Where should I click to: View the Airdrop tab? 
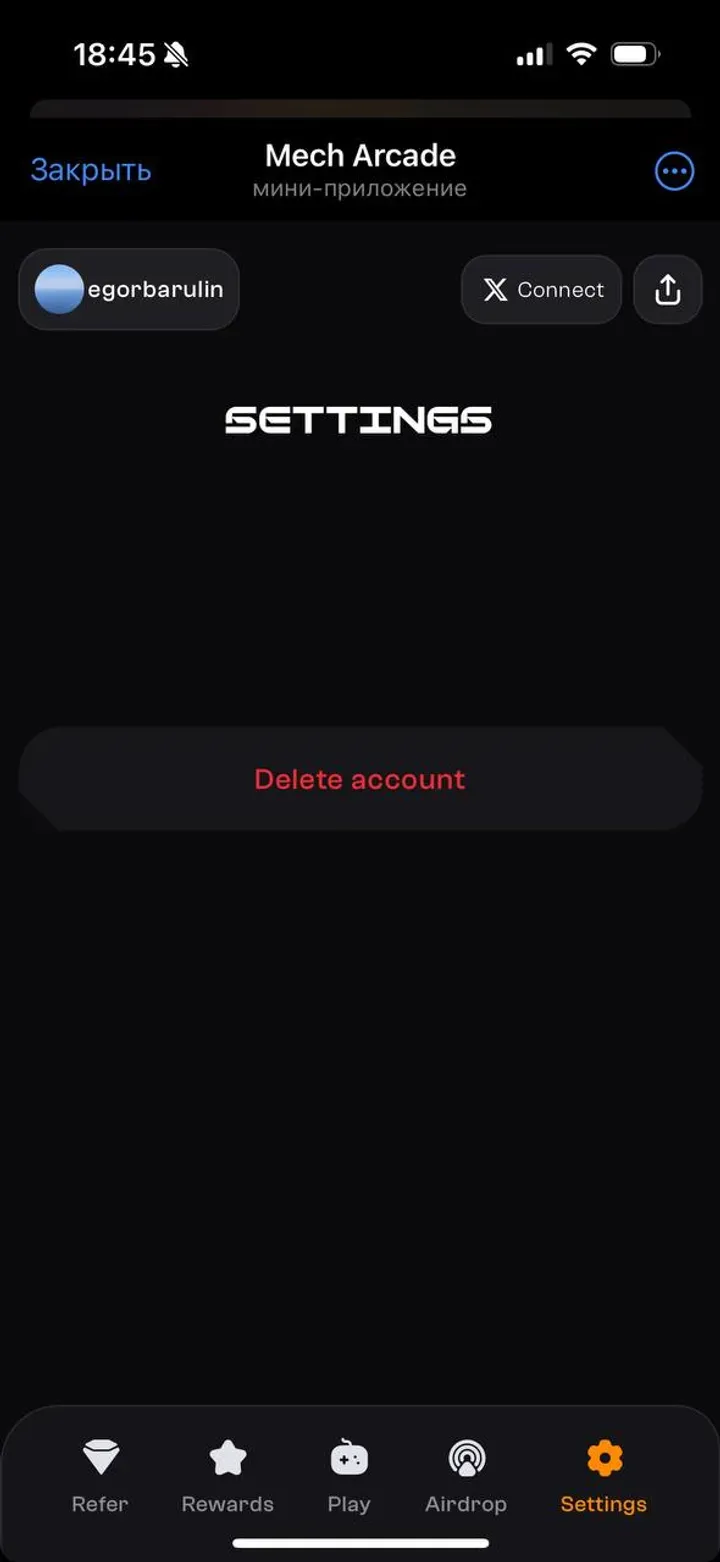click(x=466, y=1476)
